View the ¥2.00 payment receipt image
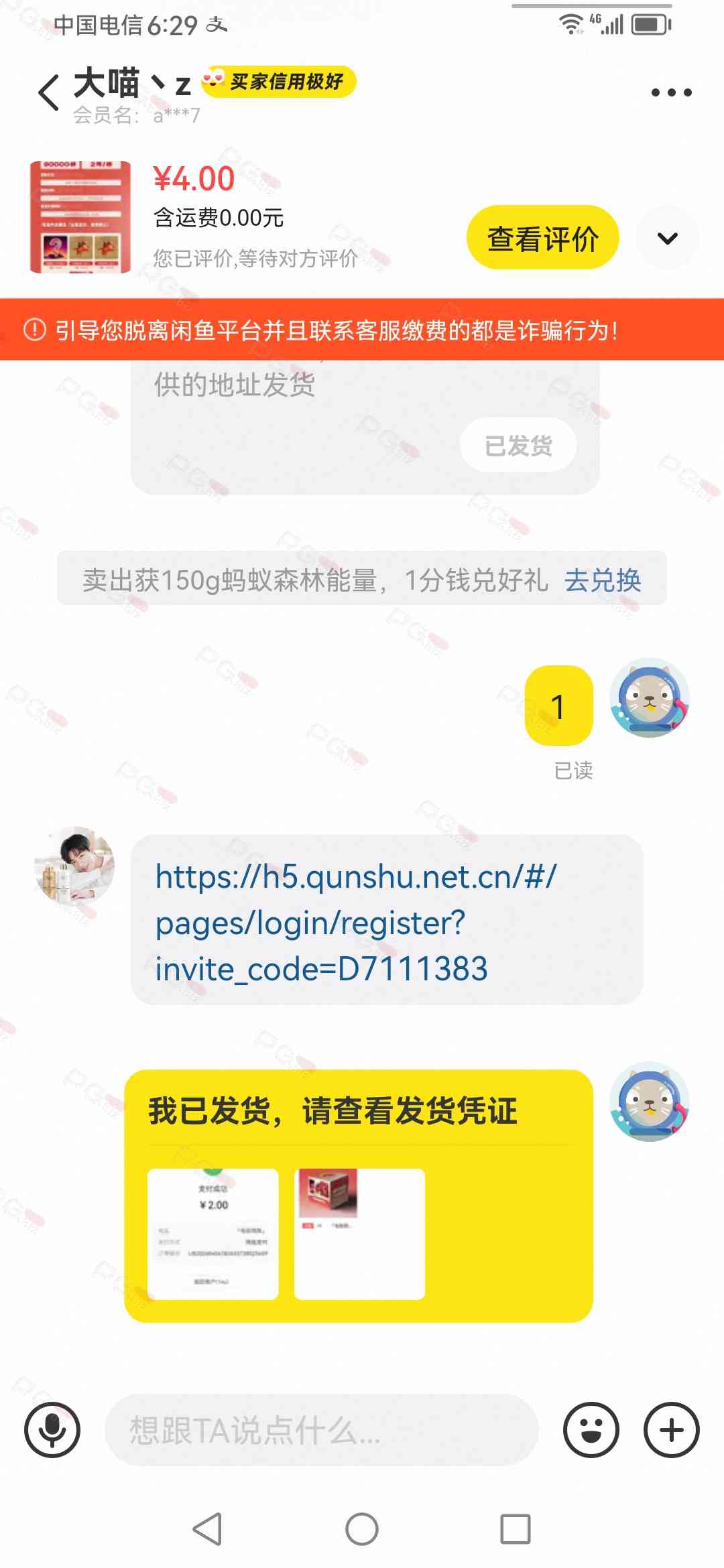Screen dimensions: 724x1568 [x=213, y=1234]
